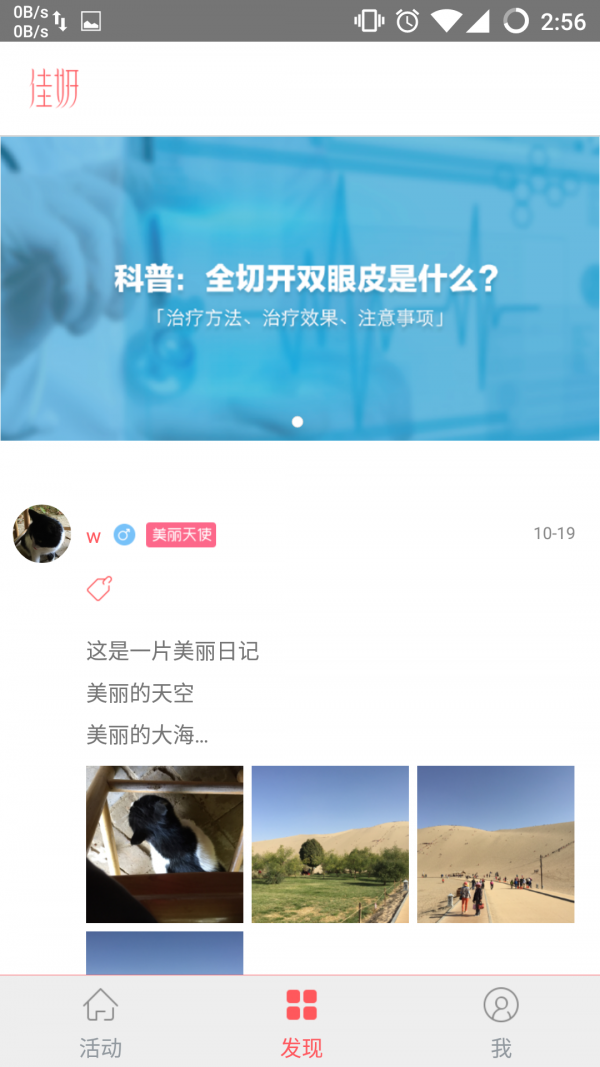Viewport: 600px width, 1067px height.
Task: Tap the tag icon under user w
Action: click(98, 589)
